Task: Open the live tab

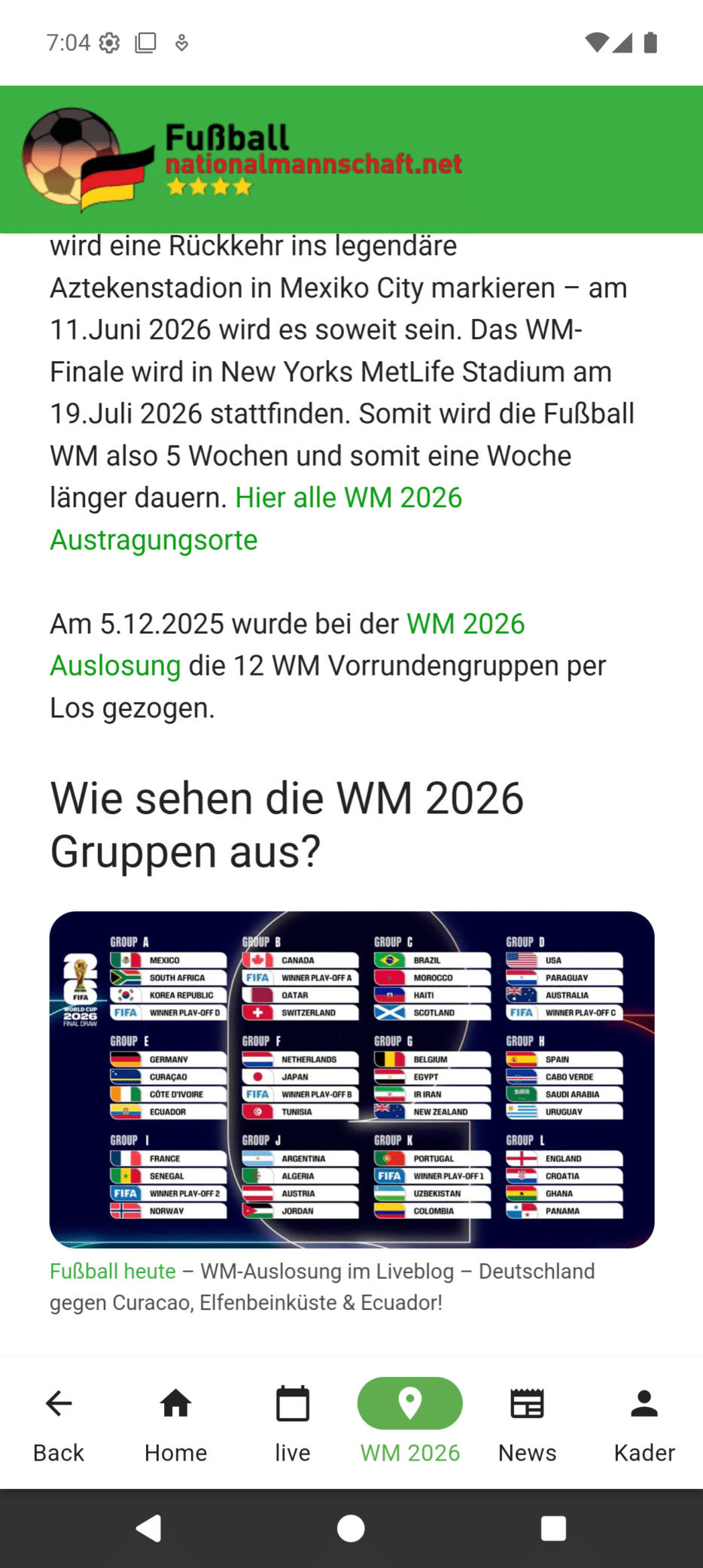Action: pyautogui.click(x=293, y=1423)
